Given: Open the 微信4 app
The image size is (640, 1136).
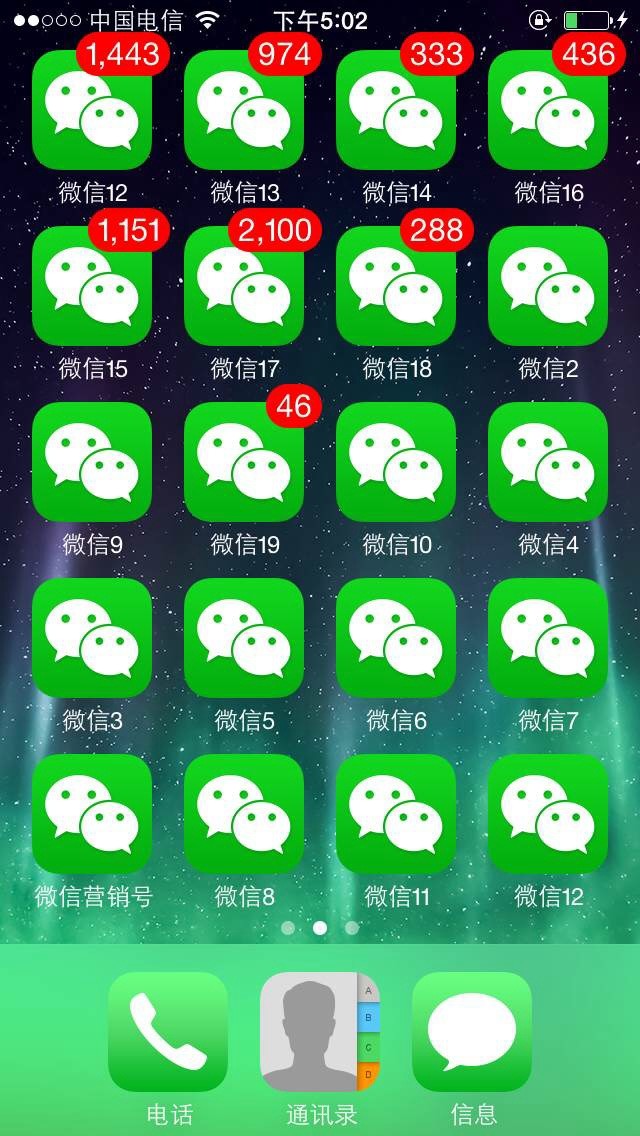Looking at the screenshot, I should pyautogui.click(x=548, y=462).
